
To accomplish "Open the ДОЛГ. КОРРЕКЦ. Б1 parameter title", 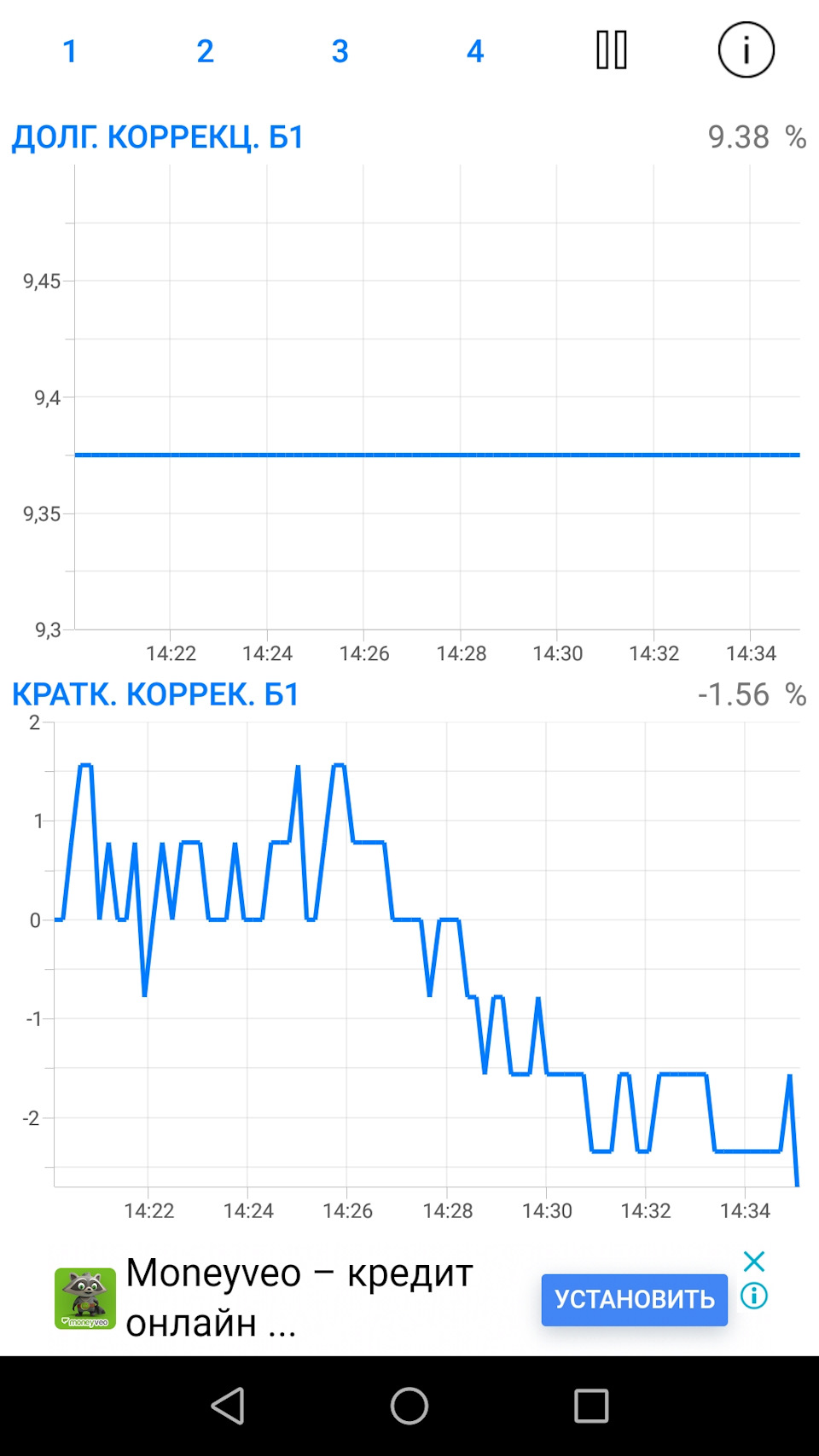I will point(158,137).
